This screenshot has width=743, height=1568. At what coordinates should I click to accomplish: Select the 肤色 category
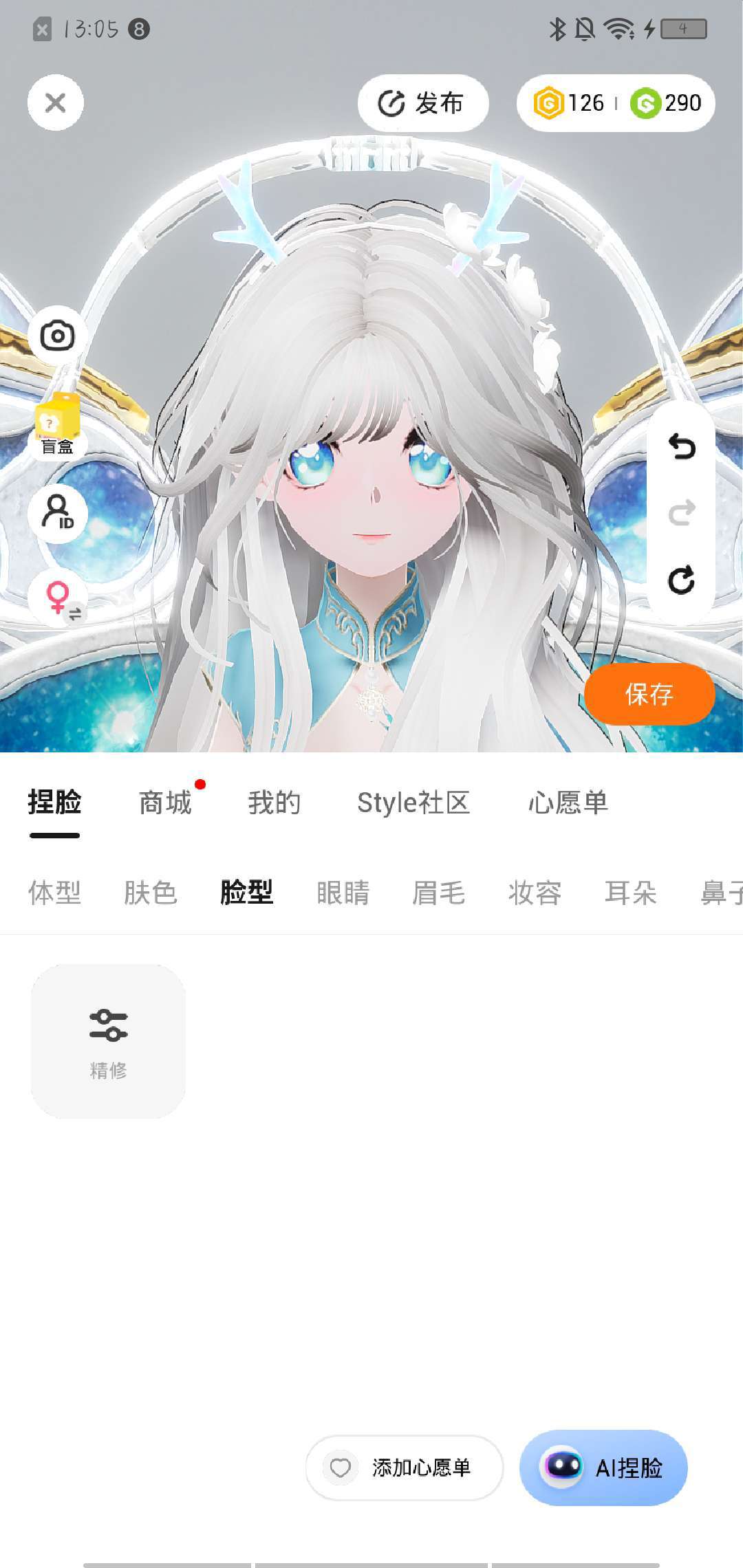click(x=151, y=893)
